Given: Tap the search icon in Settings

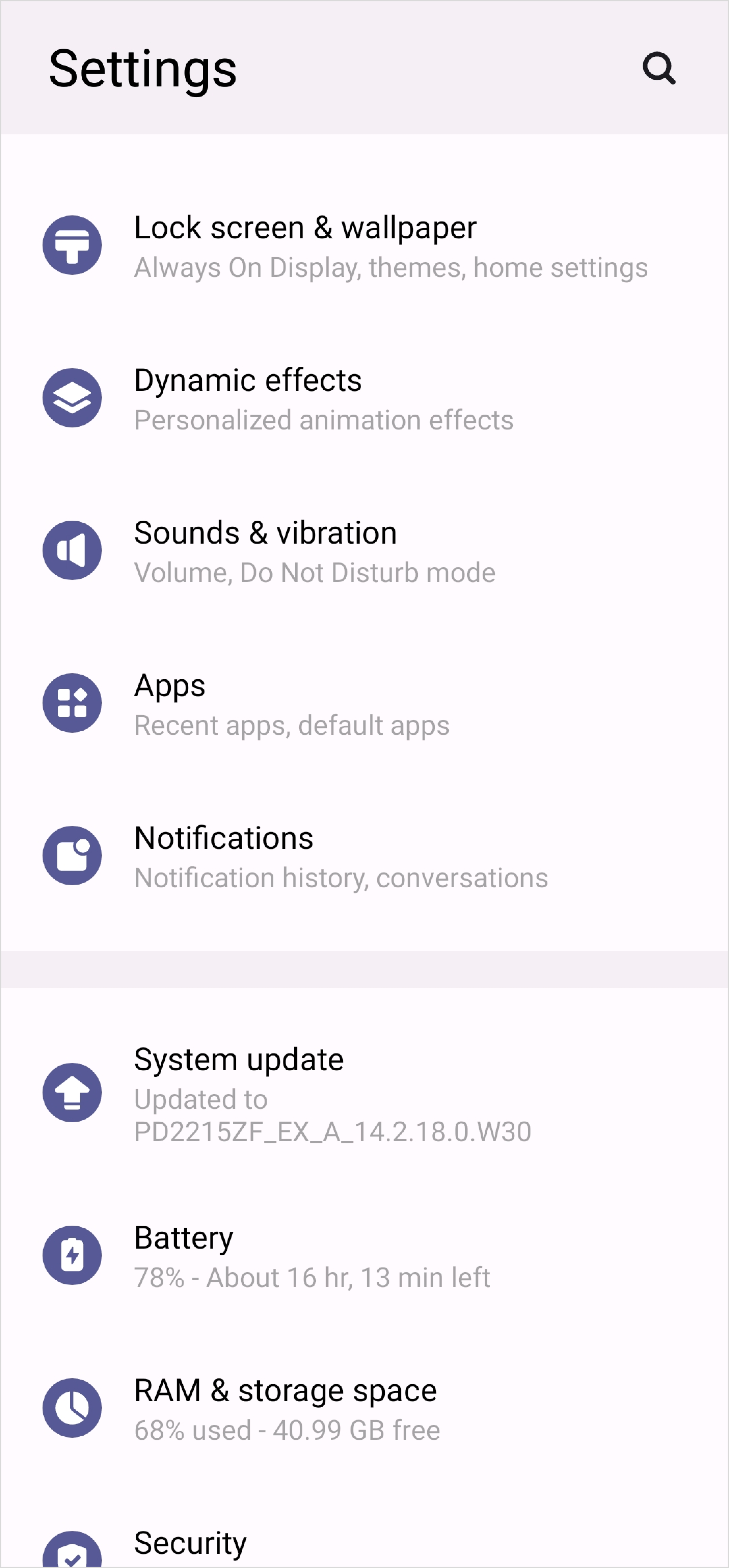Looking at the screenshot, I should [659, 68].
